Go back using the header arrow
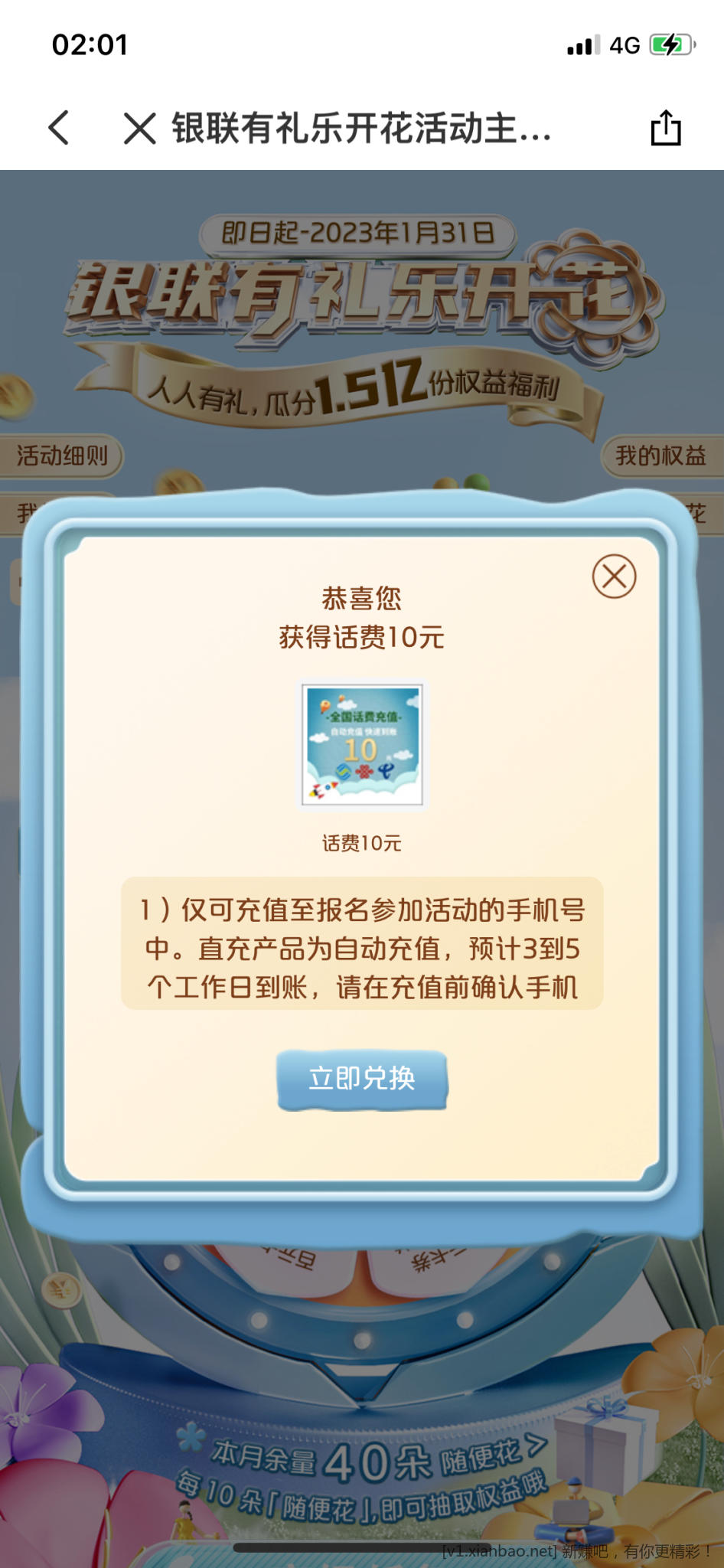This screenshot has width=724, height=1568. (x=60, y=128)
